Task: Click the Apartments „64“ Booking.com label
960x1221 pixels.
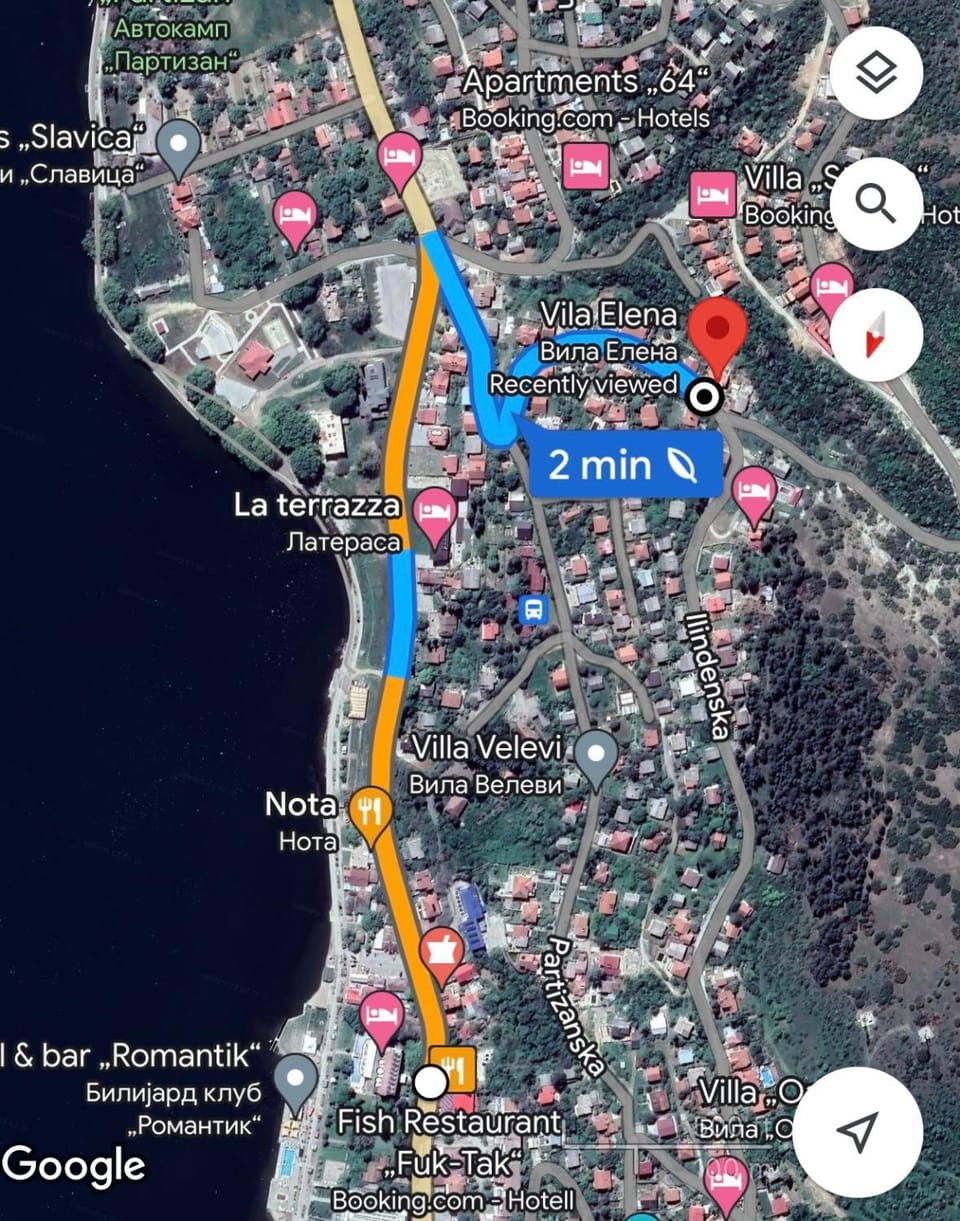Action: (586, 97)
